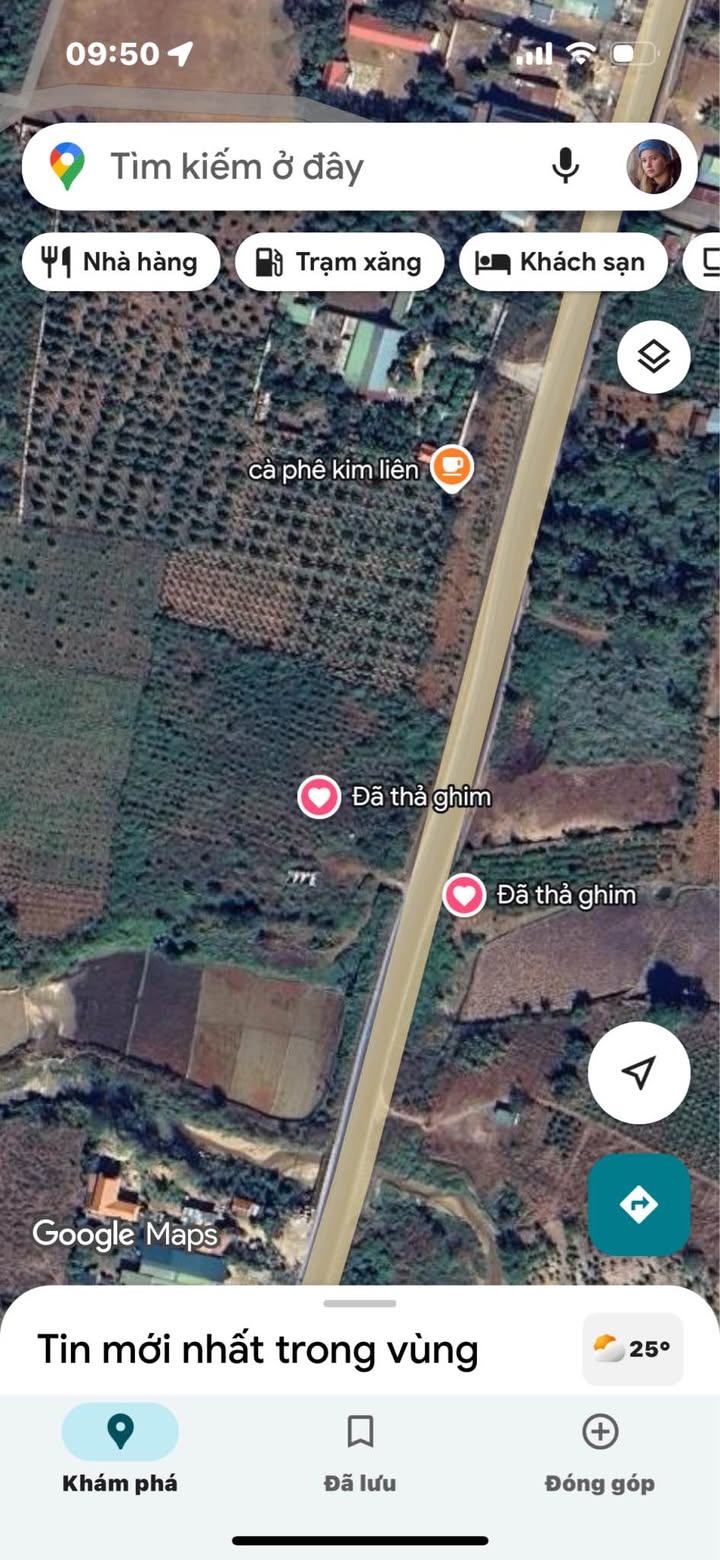Center map on my current location
Viewport: 720px width, 1560px height.
tap(638, 1072)
